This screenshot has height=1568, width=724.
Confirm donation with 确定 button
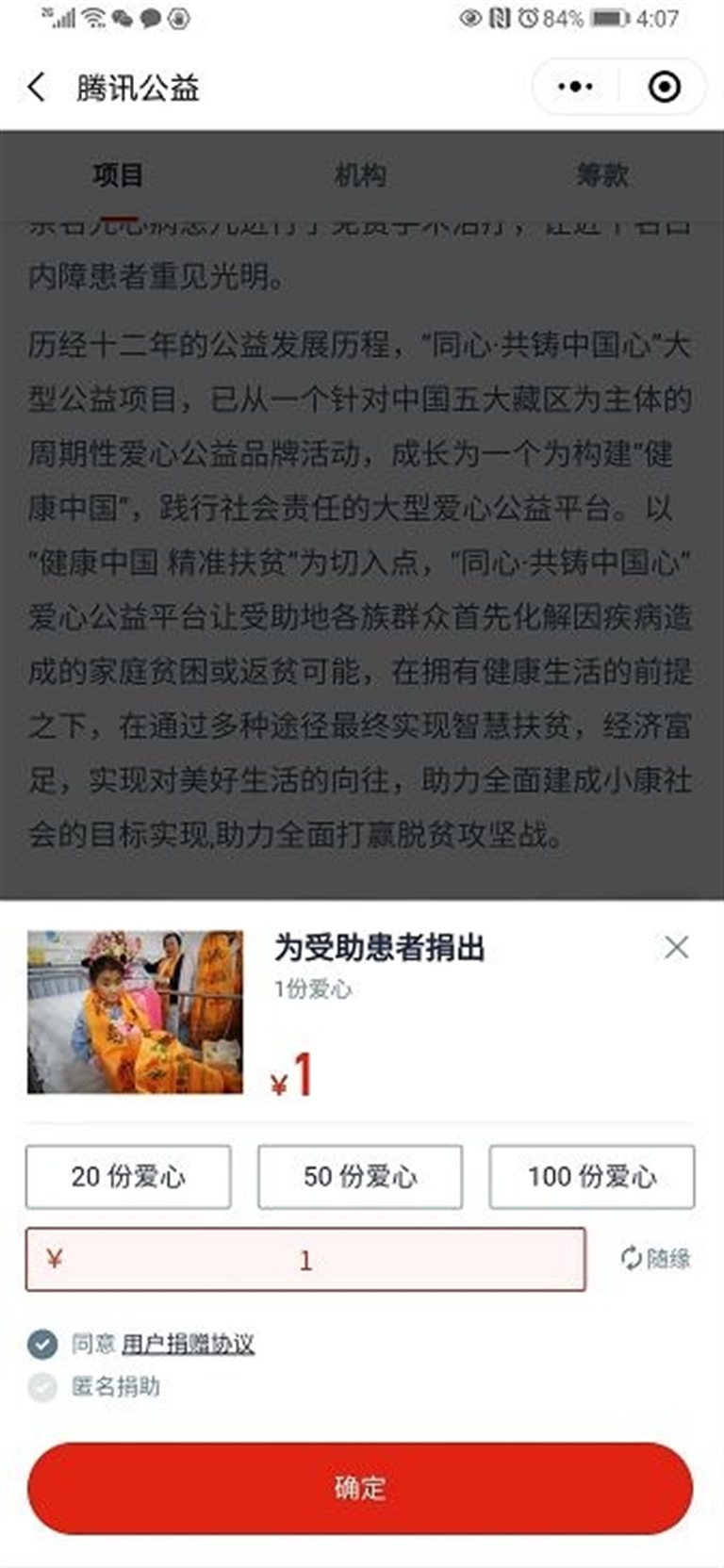click(x=360, y=1487)
